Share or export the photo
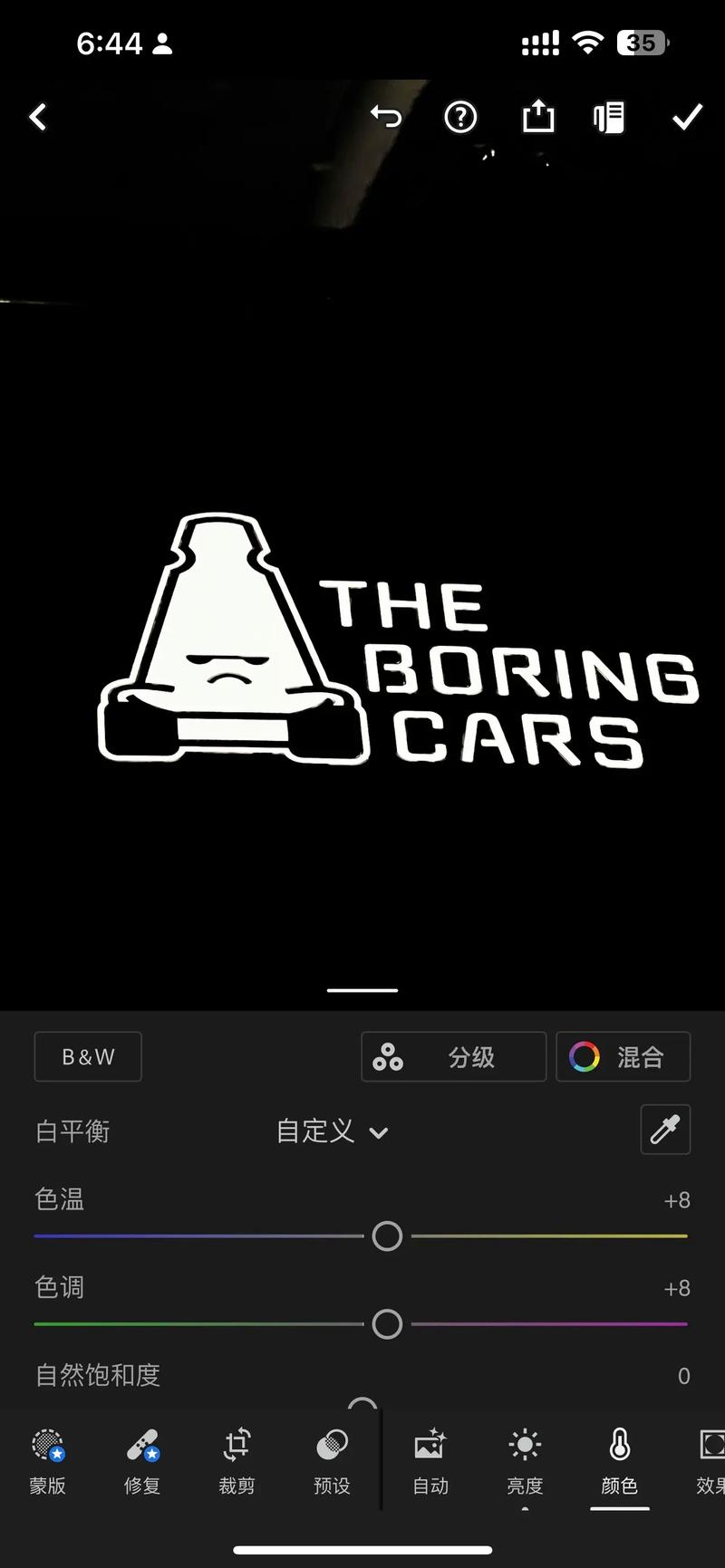 point(538,116)
